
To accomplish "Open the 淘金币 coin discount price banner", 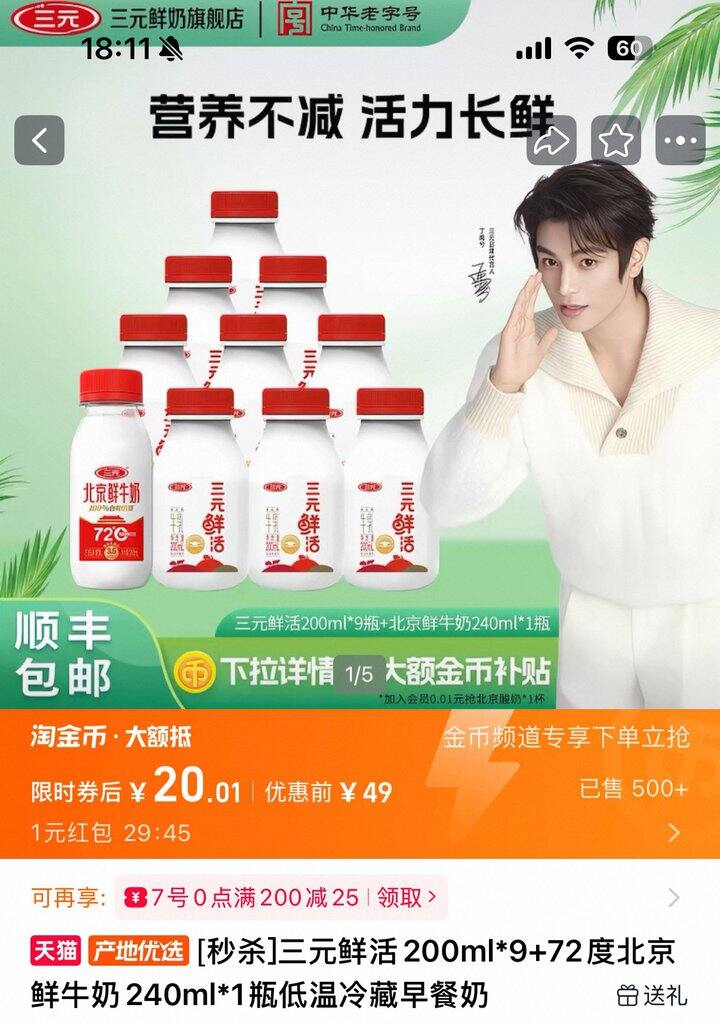I will [x=360, y=785].
